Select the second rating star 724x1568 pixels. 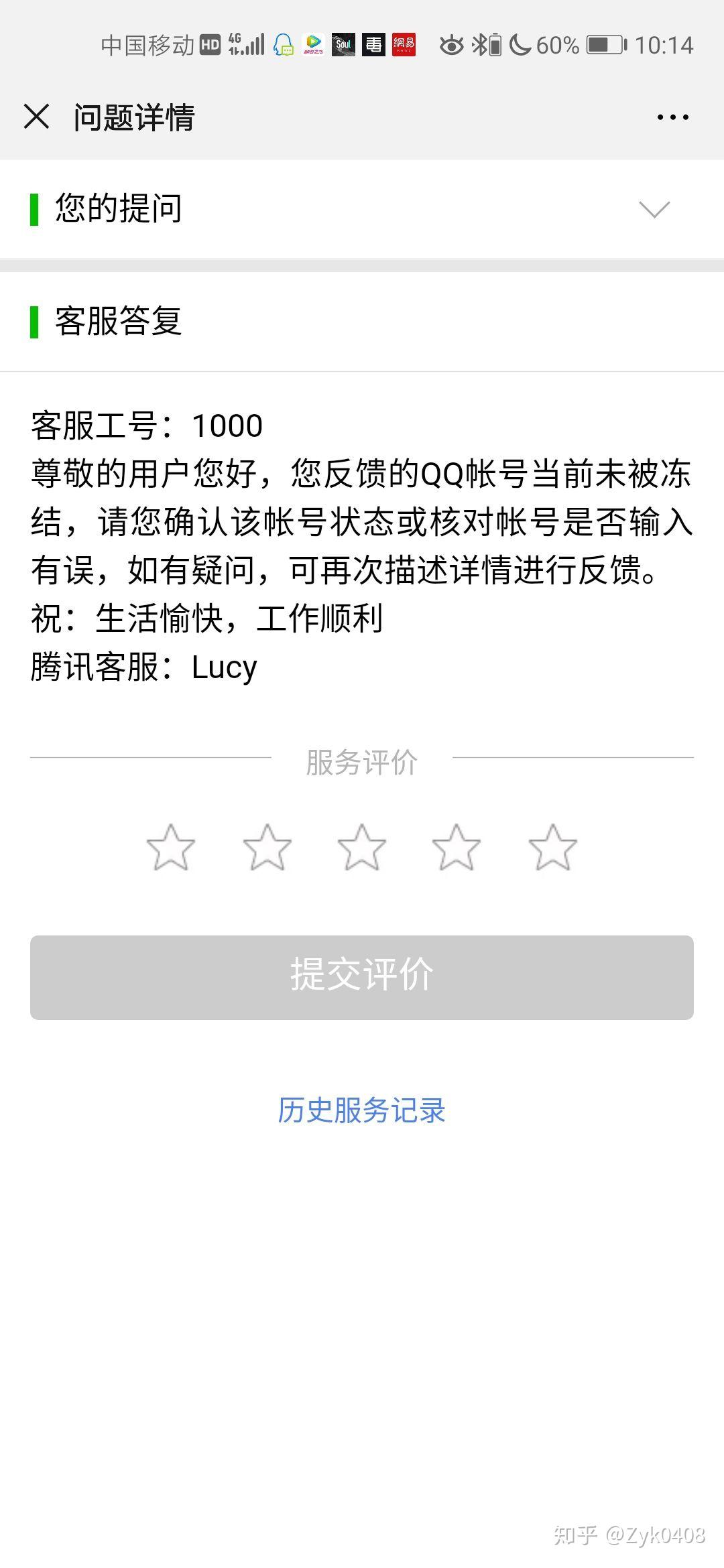point(267,847)
